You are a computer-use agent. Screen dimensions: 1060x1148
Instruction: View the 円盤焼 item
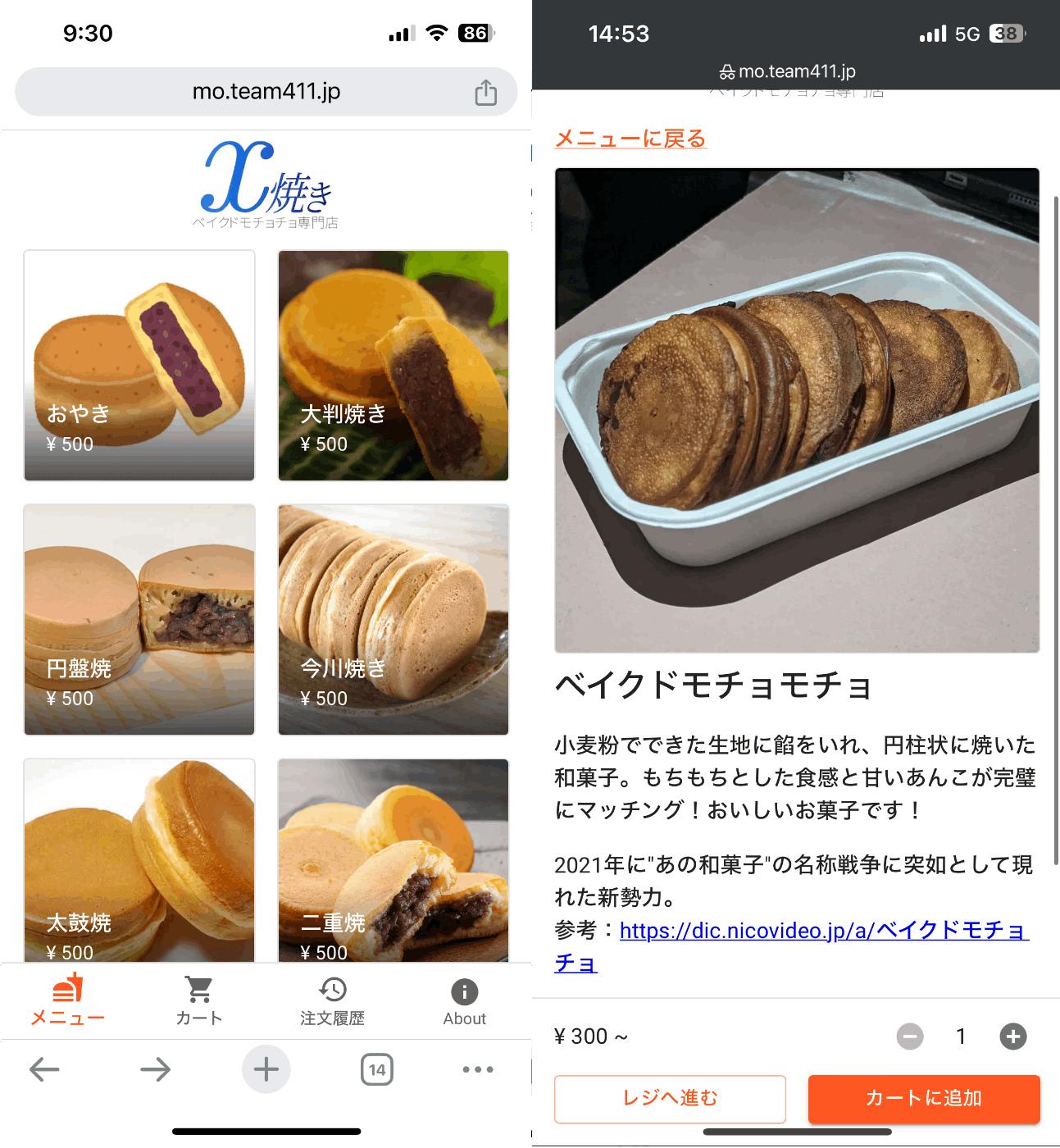tap(139, 620)
